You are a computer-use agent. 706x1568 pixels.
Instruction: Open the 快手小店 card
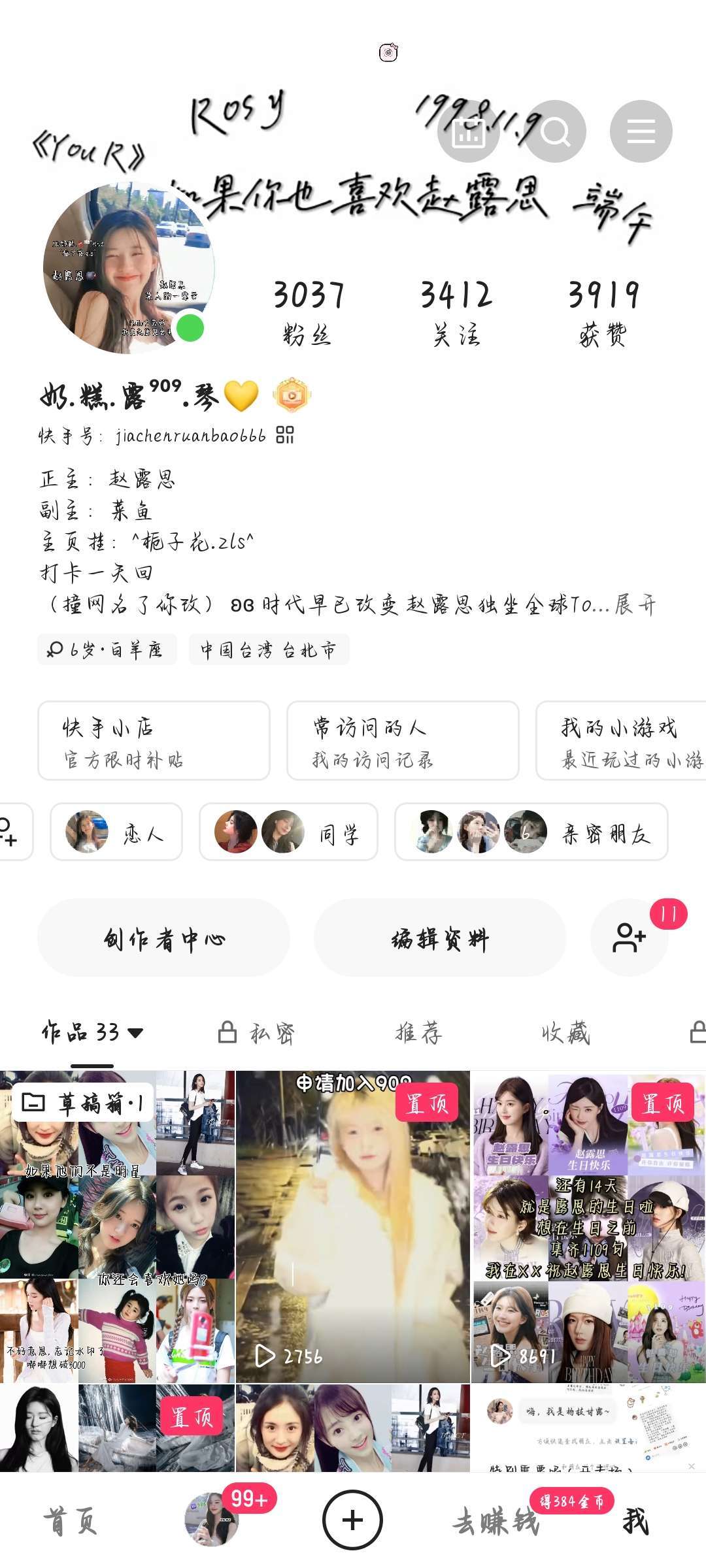click(154, 741)
